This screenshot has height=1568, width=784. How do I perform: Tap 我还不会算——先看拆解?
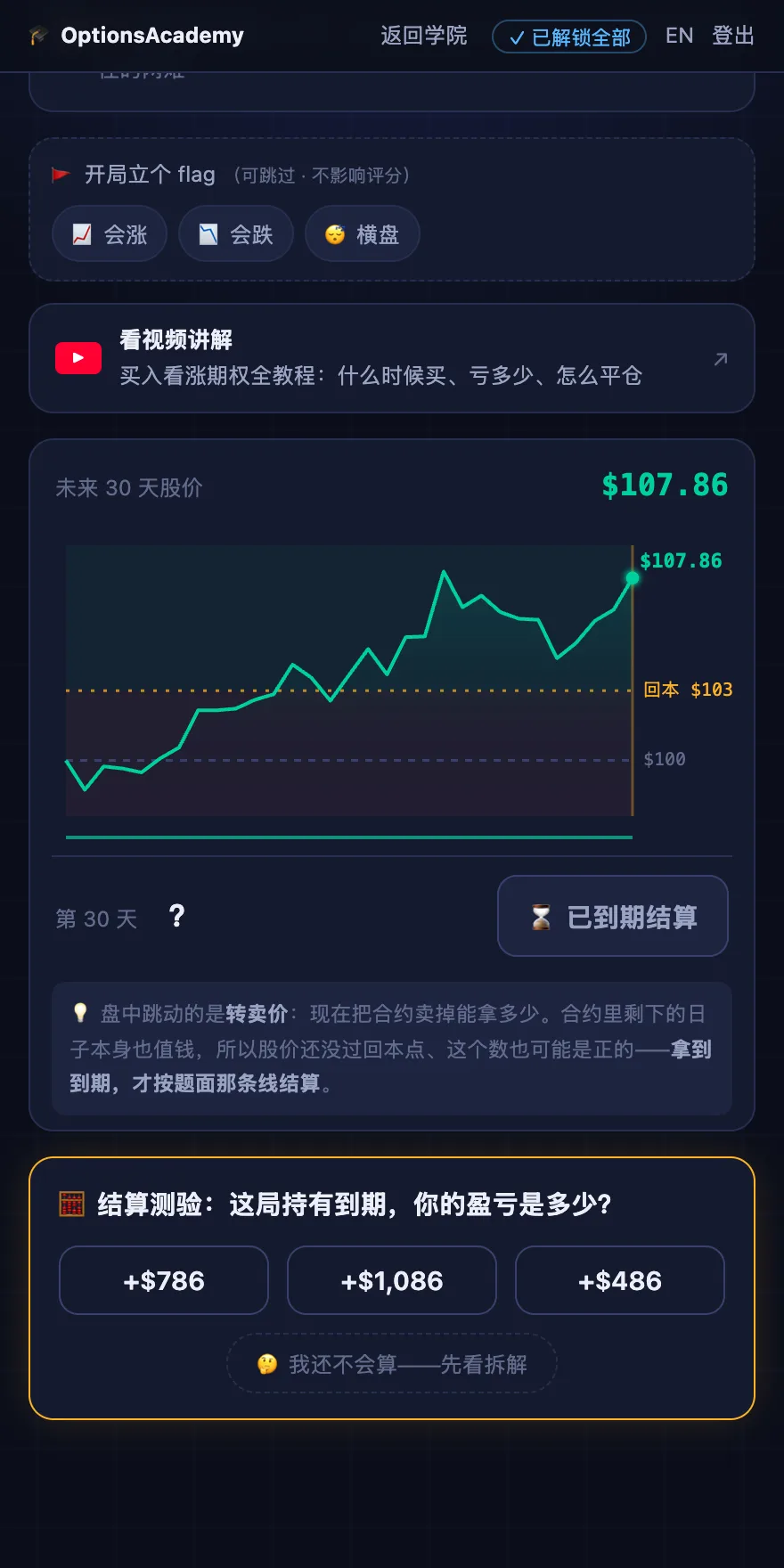tap(392, 1363)
